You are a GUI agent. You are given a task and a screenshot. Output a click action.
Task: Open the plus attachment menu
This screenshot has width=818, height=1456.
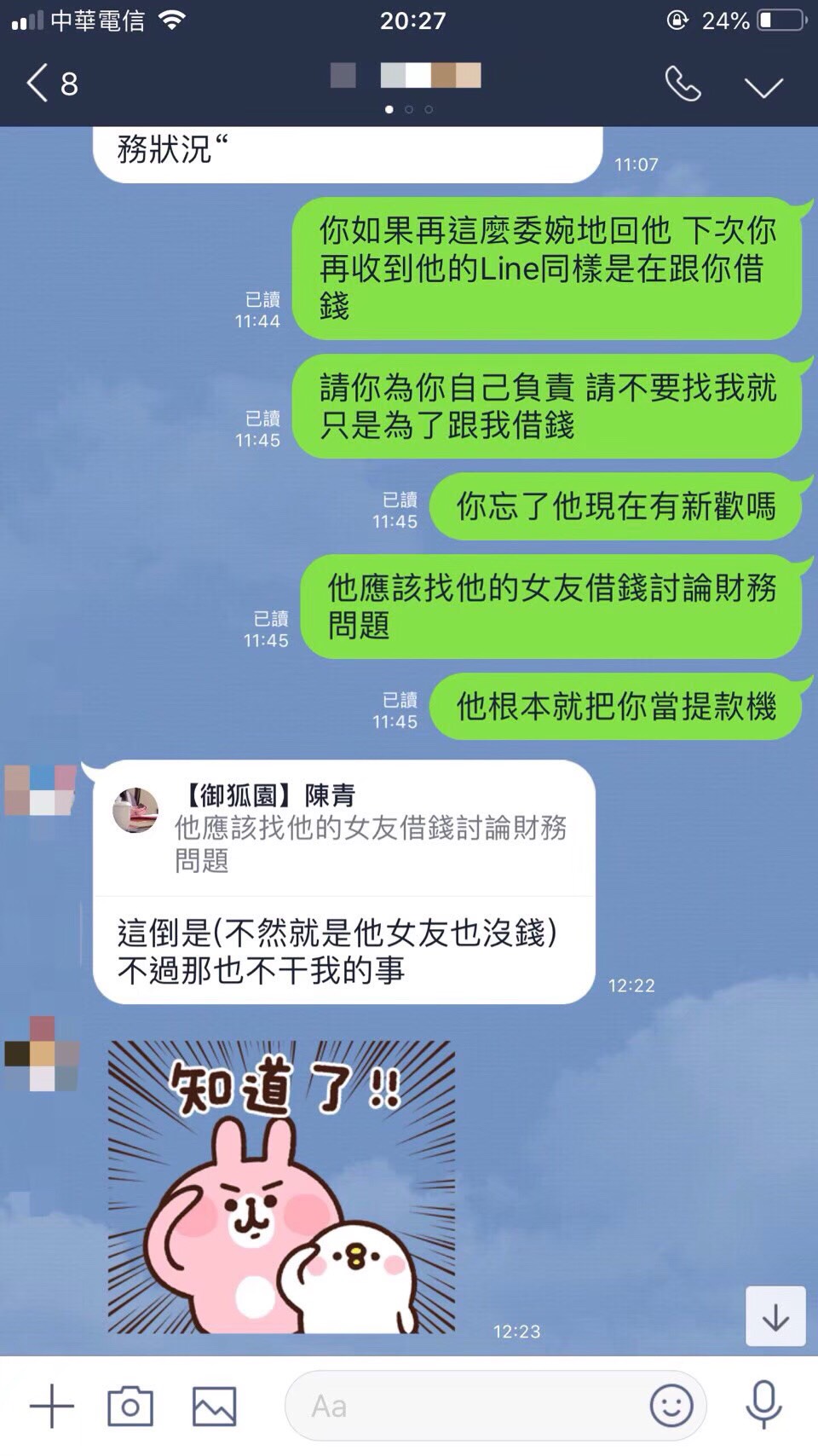(x=52, y=1407)
